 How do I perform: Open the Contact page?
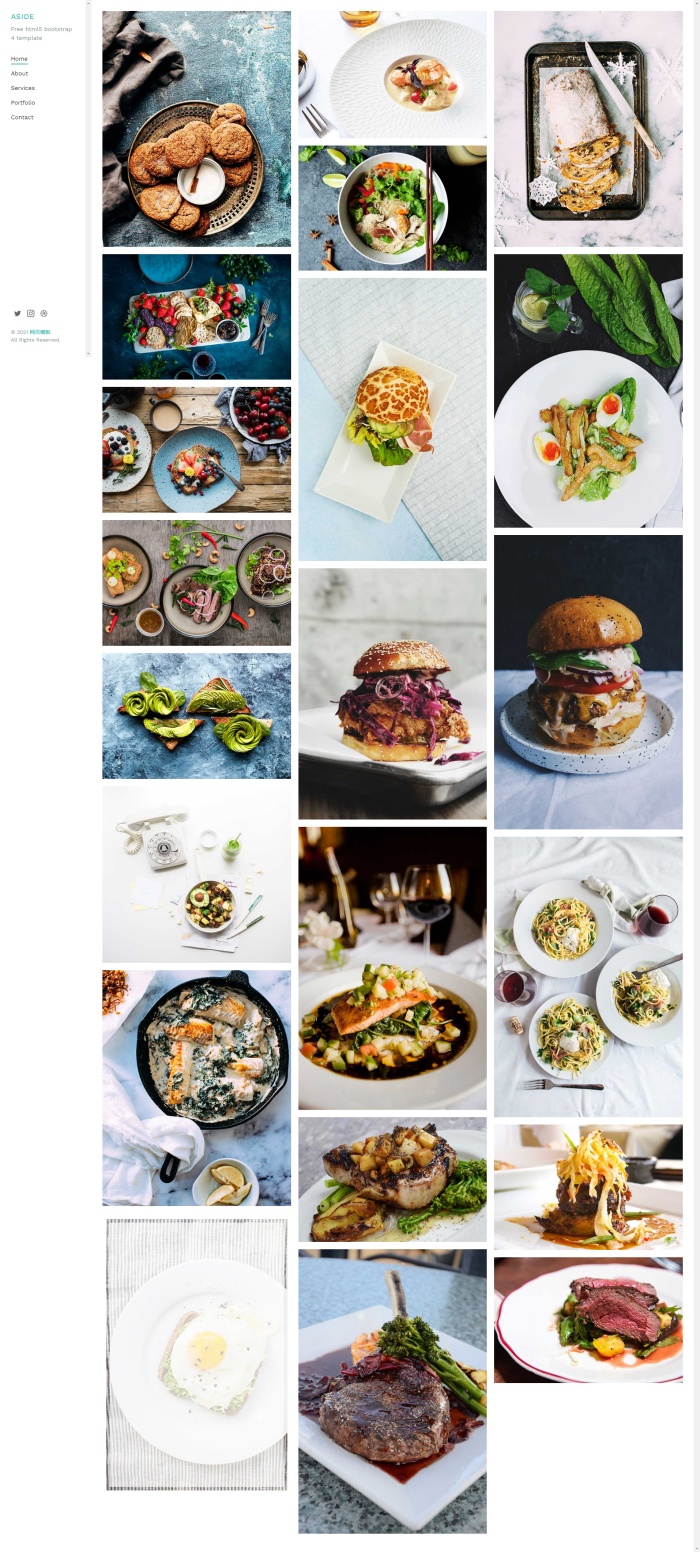(x=22, y=117)
